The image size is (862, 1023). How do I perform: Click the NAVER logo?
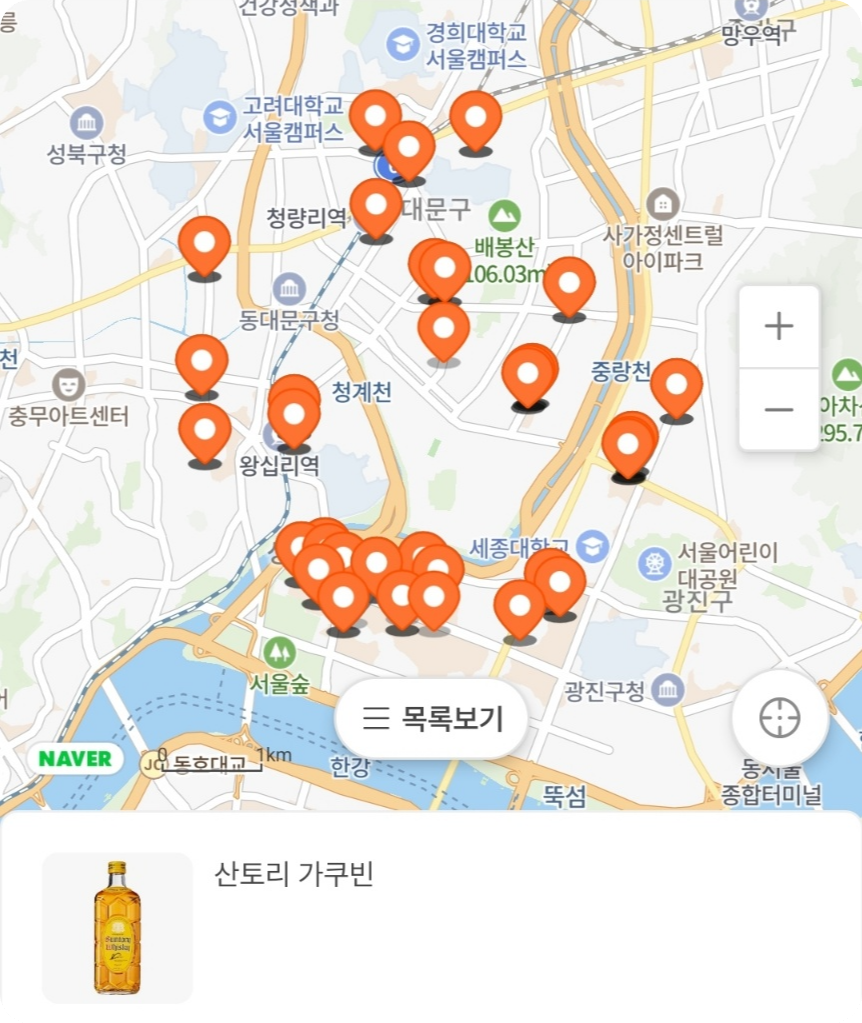(75, 759)
